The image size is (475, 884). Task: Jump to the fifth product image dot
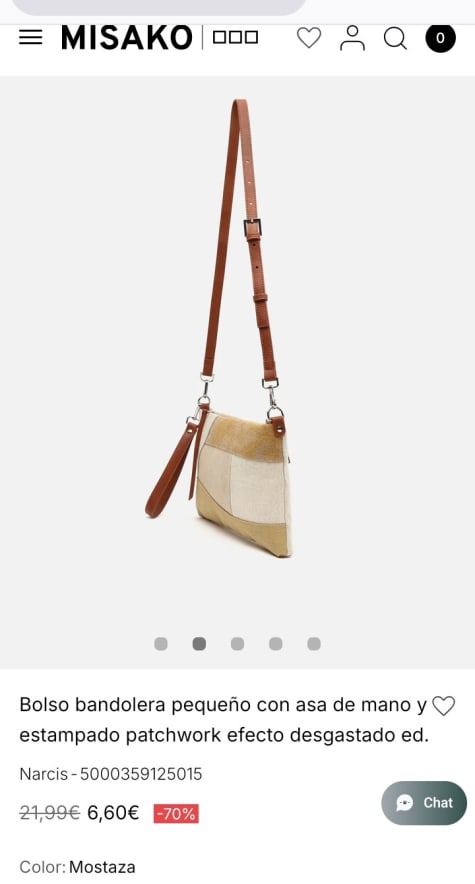[314, 644]
